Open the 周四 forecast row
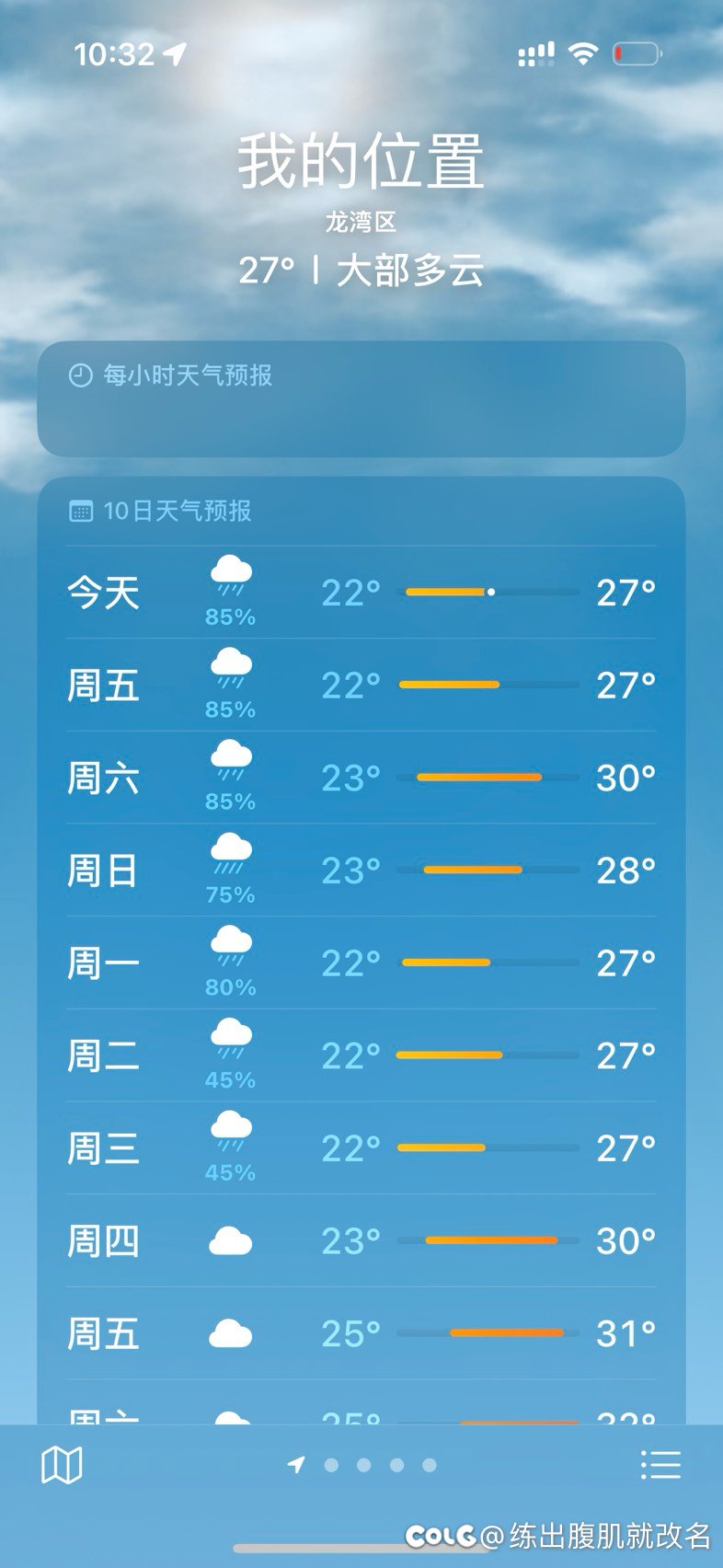 coord(361,1241)
